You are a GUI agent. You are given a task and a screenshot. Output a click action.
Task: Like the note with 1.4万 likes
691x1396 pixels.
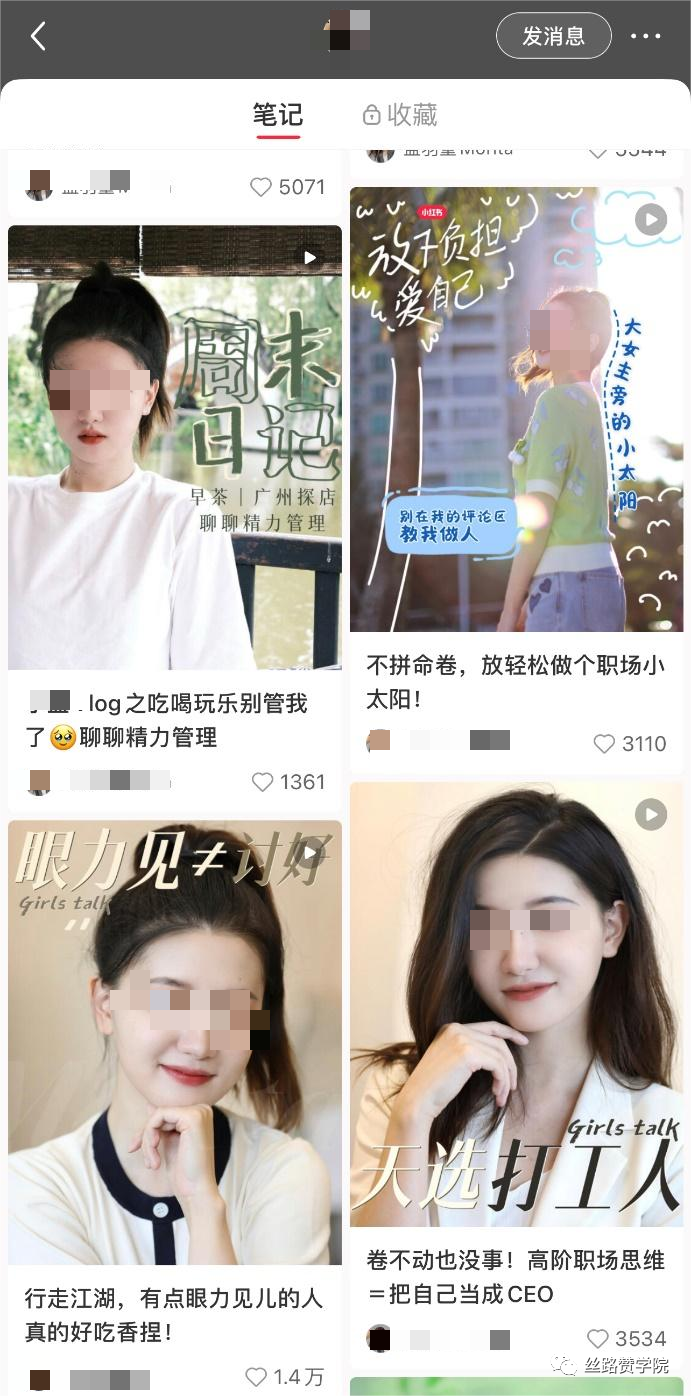[x=257, y=1377]
